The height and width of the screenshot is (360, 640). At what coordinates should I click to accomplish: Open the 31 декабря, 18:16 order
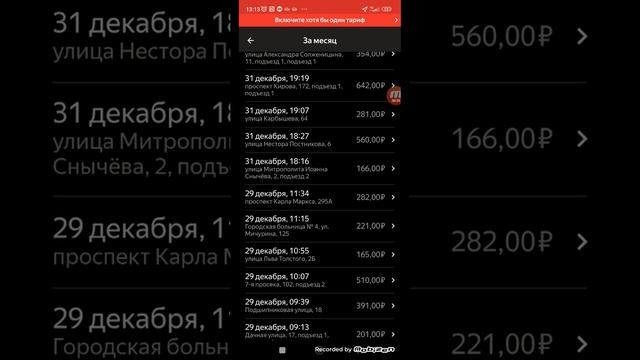[320, 169]
